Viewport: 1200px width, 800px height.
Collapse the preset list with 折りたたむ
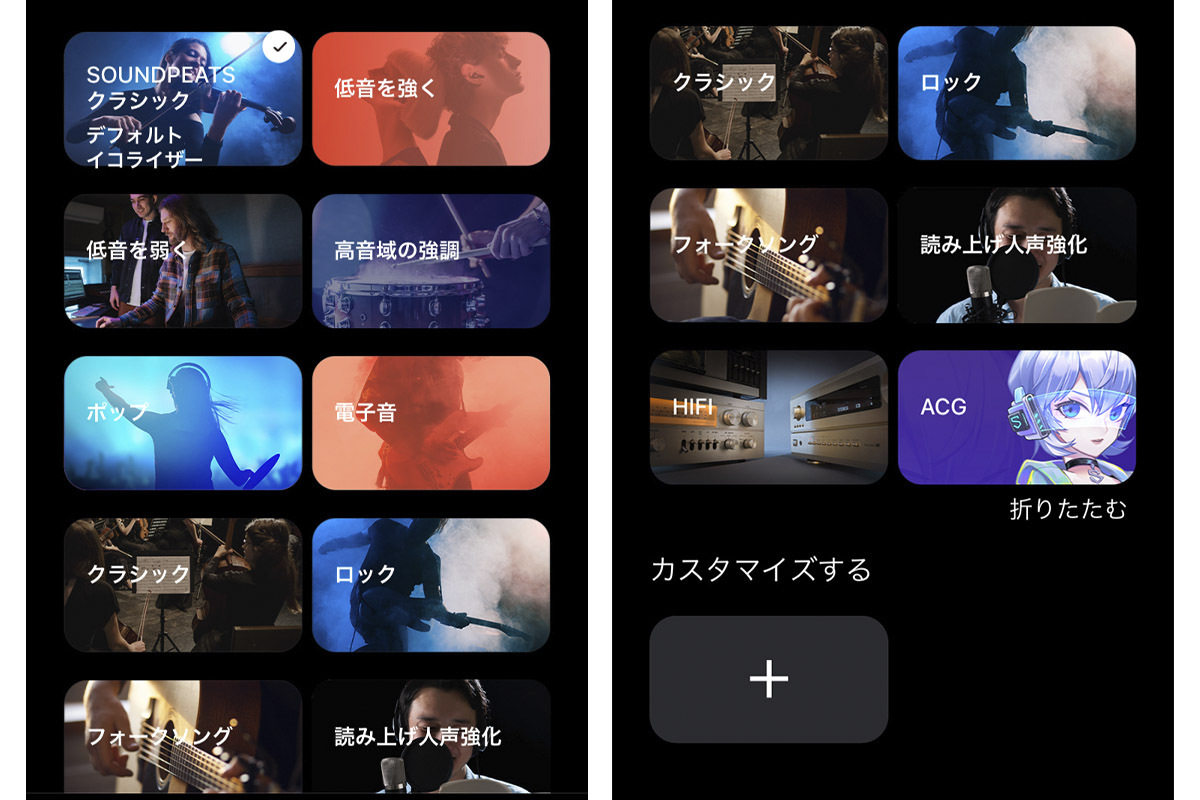(1067, 509)
